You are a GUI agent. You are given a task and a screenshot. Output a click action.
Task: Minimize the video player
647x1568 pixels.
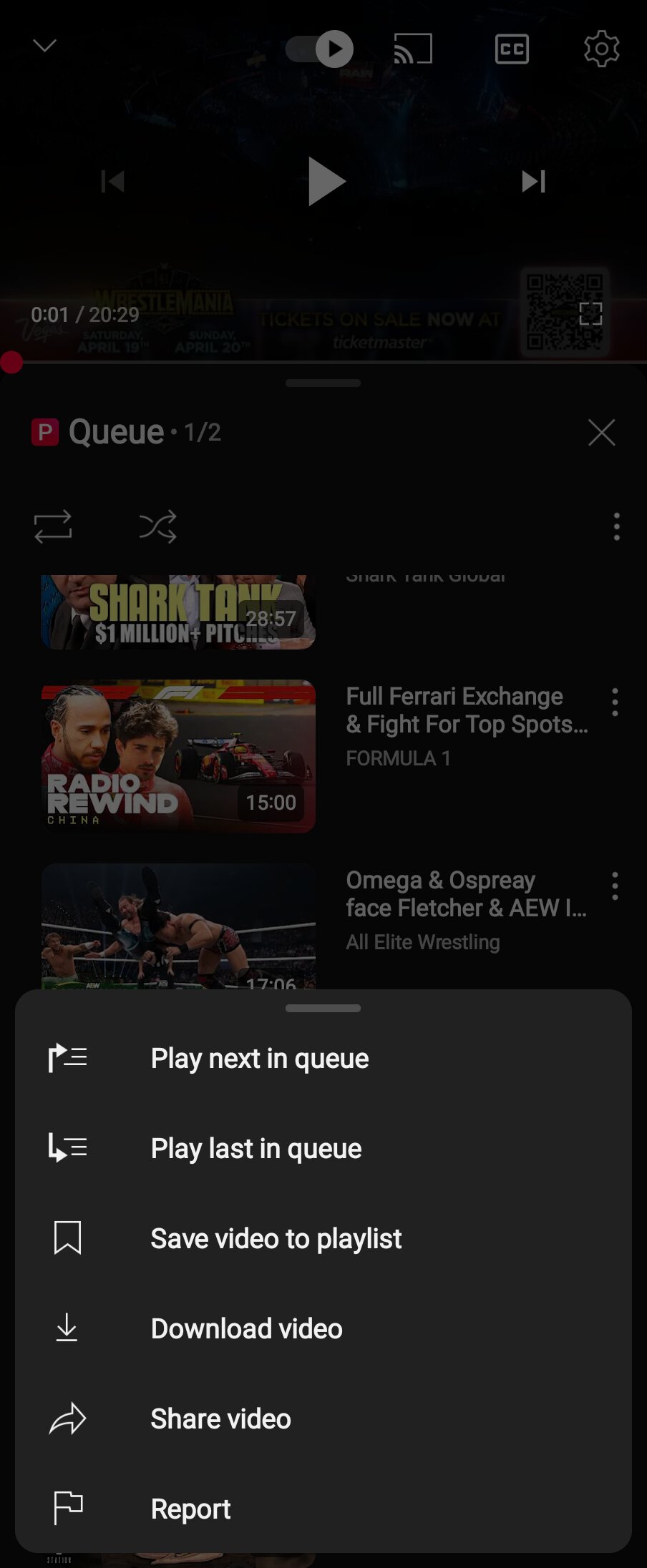44,46
